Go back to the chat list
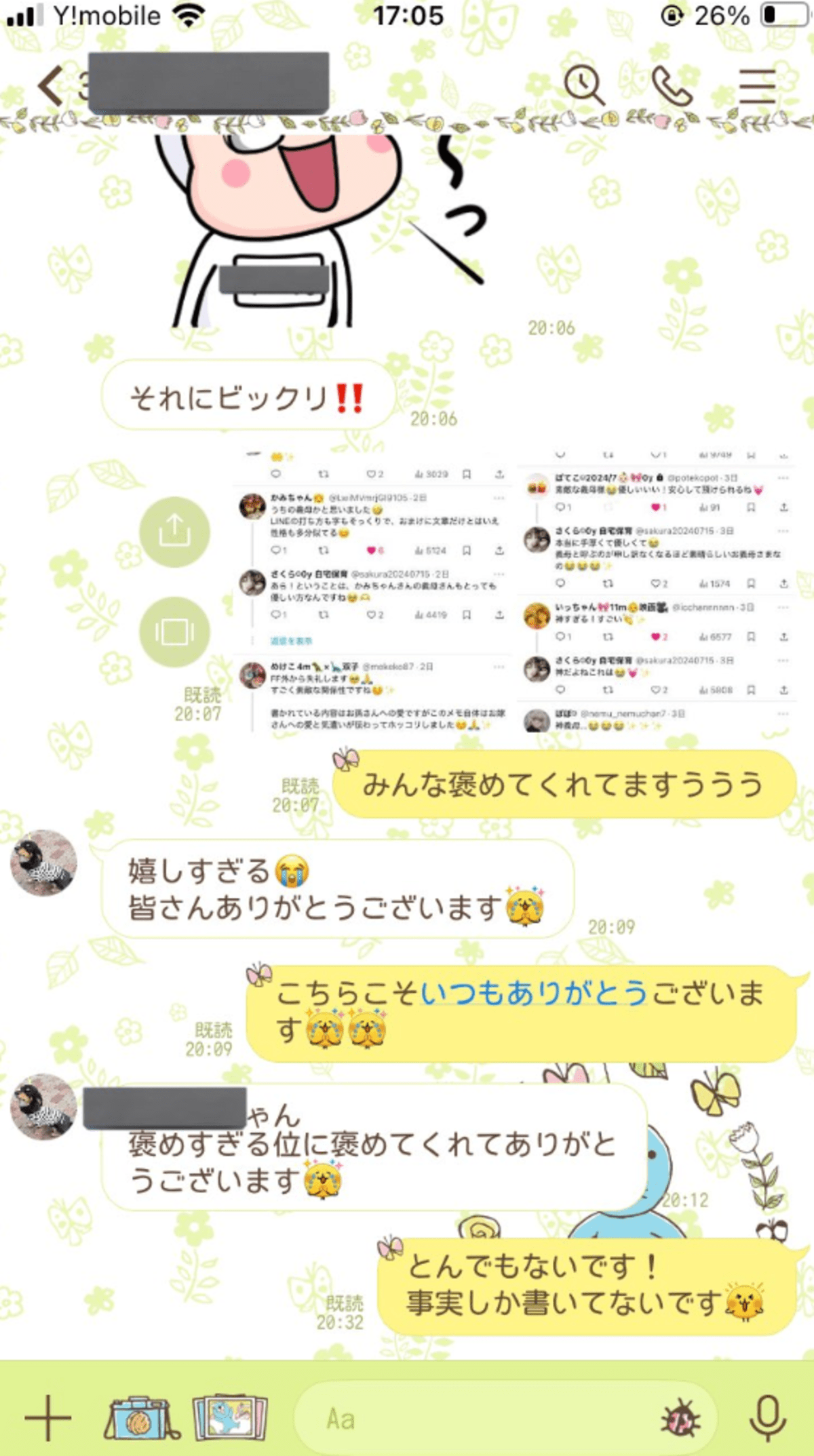Viewport: 814px width, 1456px height. click(50, 86)
